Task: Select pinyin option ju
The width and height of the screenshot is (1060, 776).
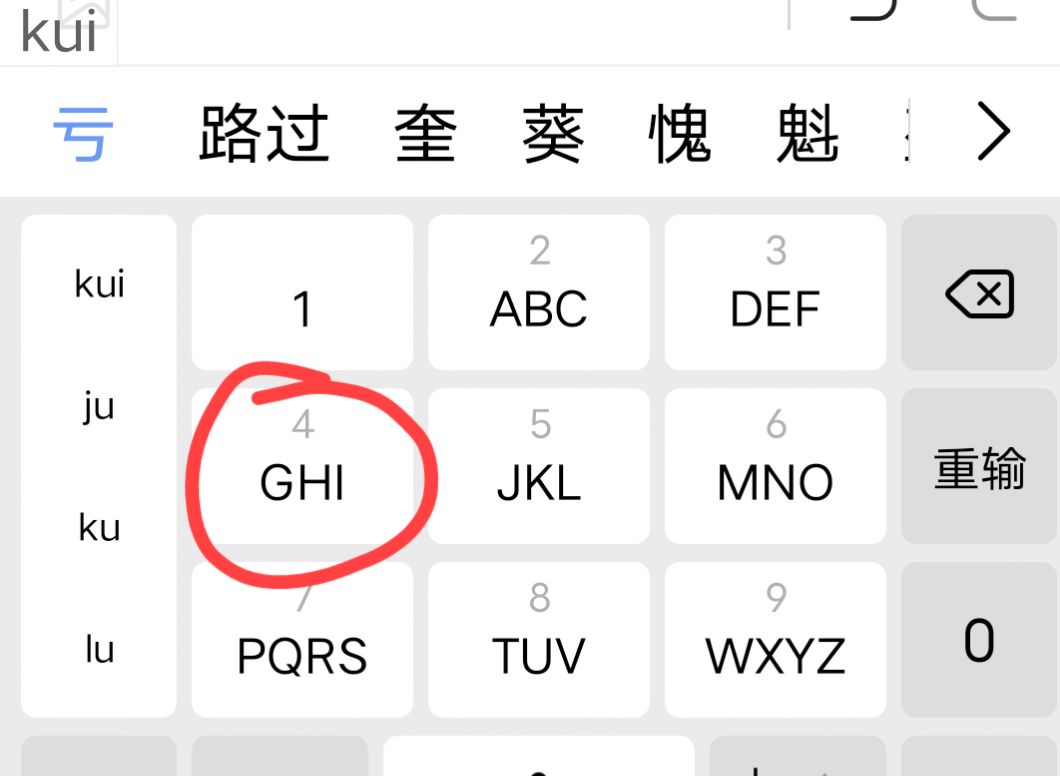Action: coord(99,407)
